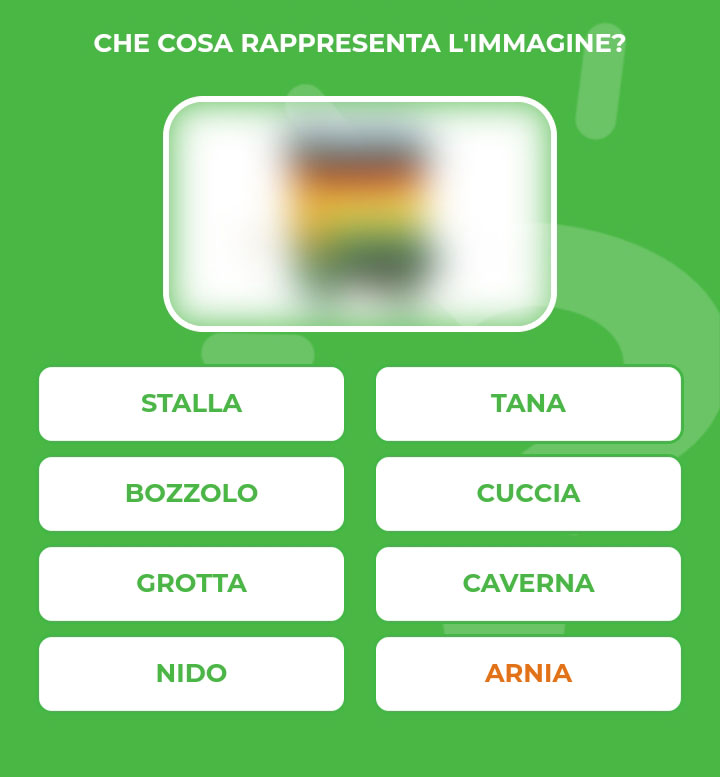Select CAVERNA as your guess

pyautogui.click(x=528, y=583)
